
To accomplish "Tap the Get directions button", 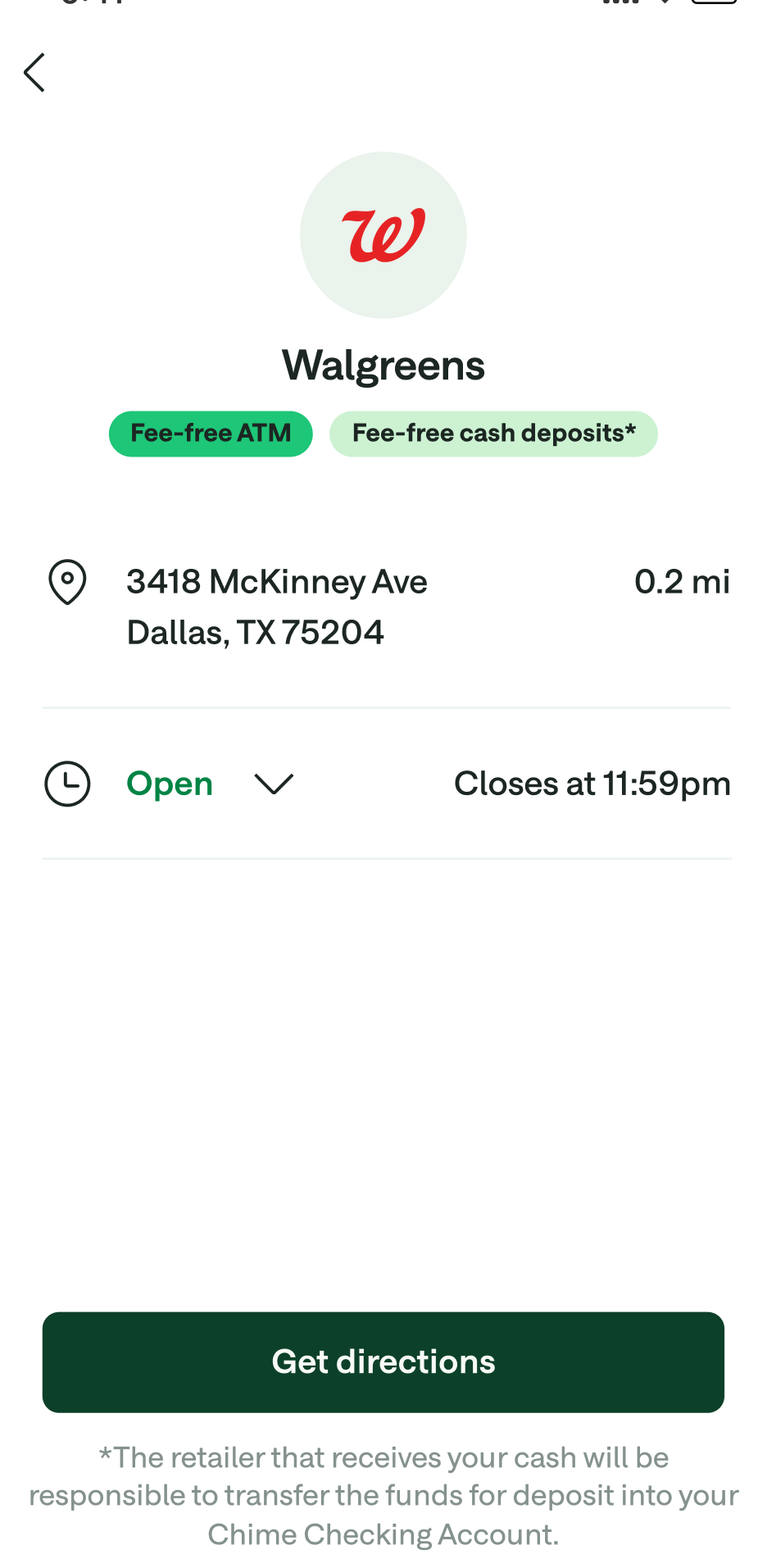I will point(383,1361).
